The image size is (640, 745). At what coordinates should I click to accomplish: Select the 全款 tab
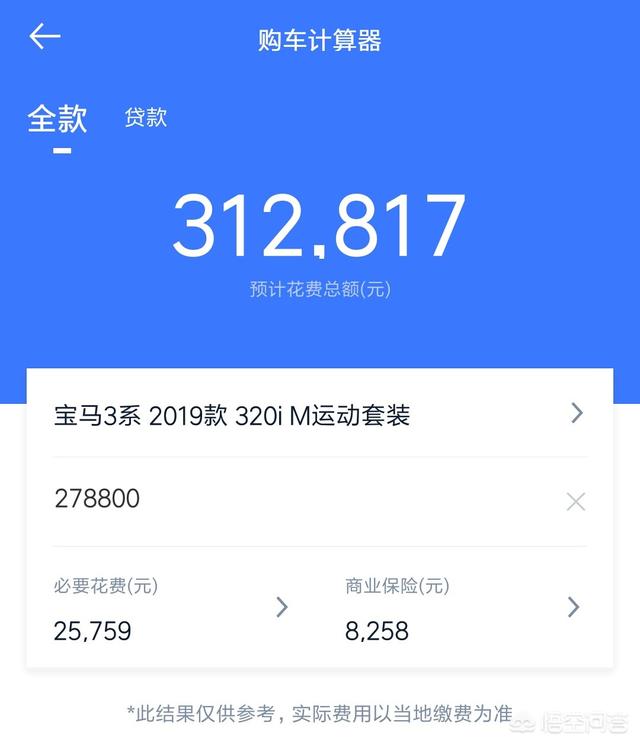[x=57, y=119]
